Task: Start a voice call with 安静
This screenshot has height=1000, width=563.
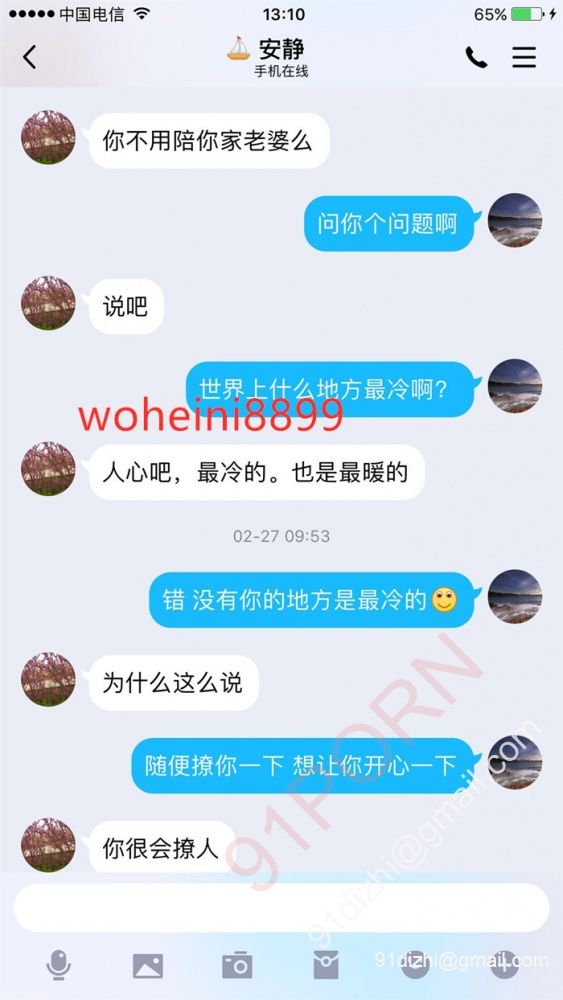Action: coord(476,58)
